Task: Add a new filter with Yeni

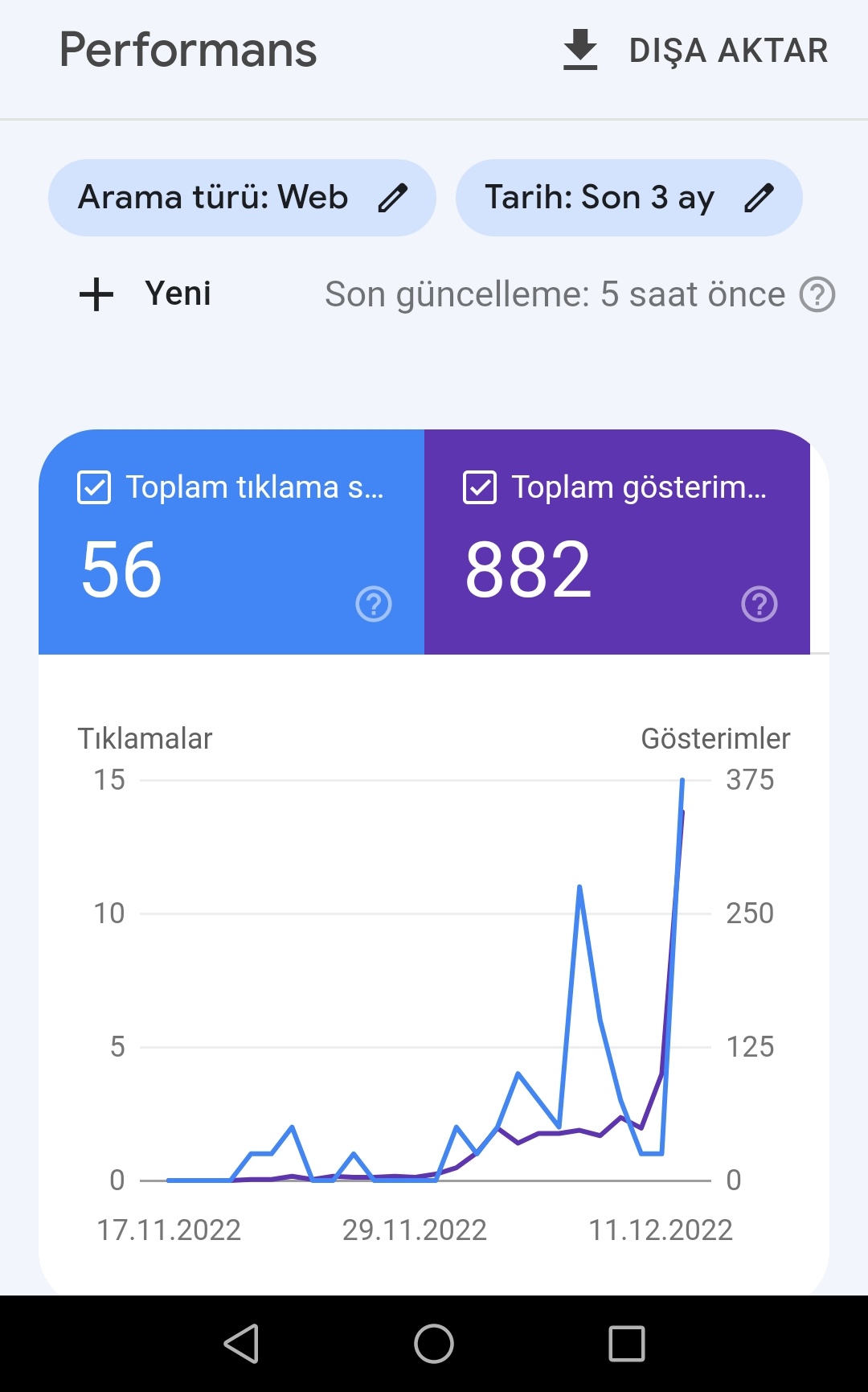Action: pyautogui.click(x=145, y=294)
